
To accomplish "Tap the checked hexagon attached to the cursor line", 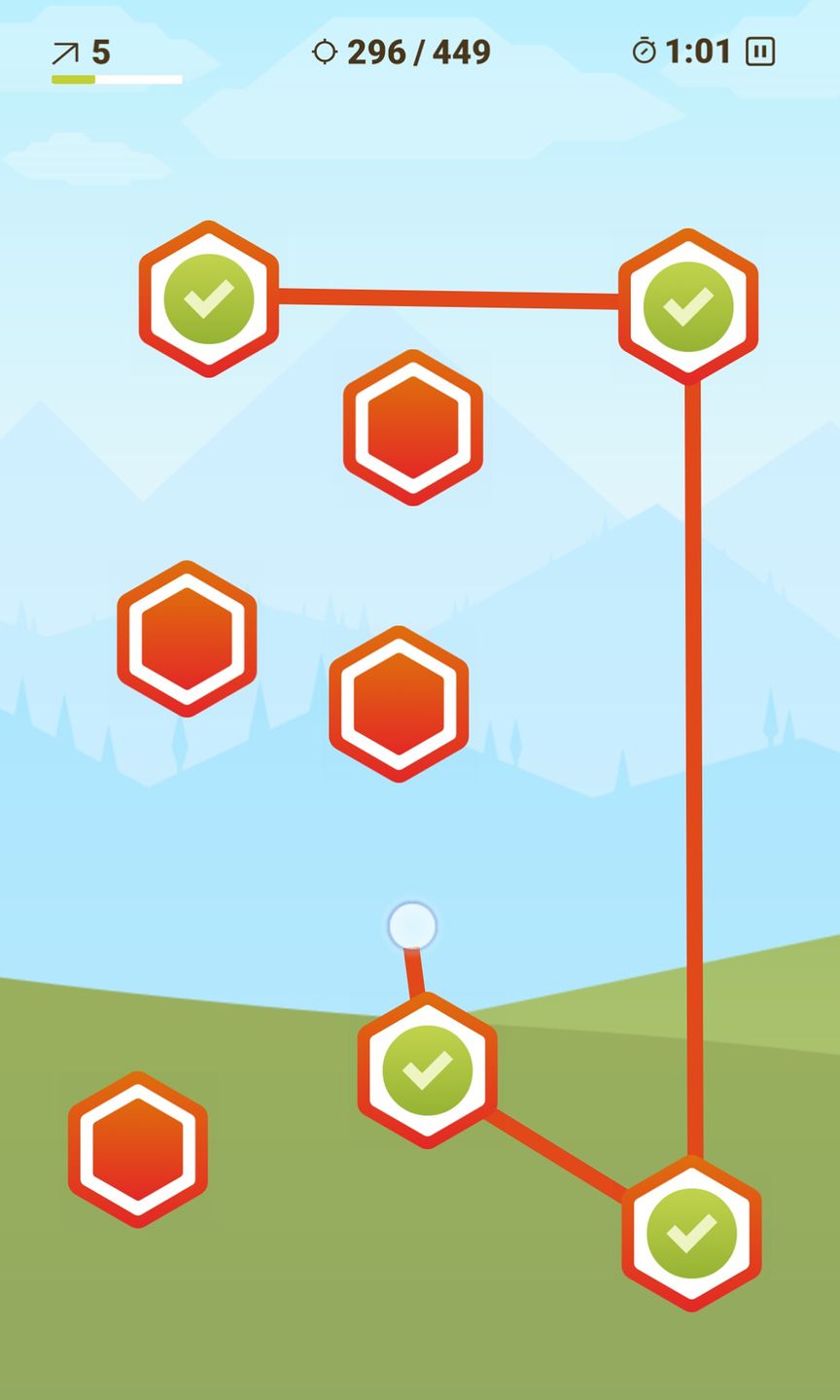I will click(x=427, y=1069).
